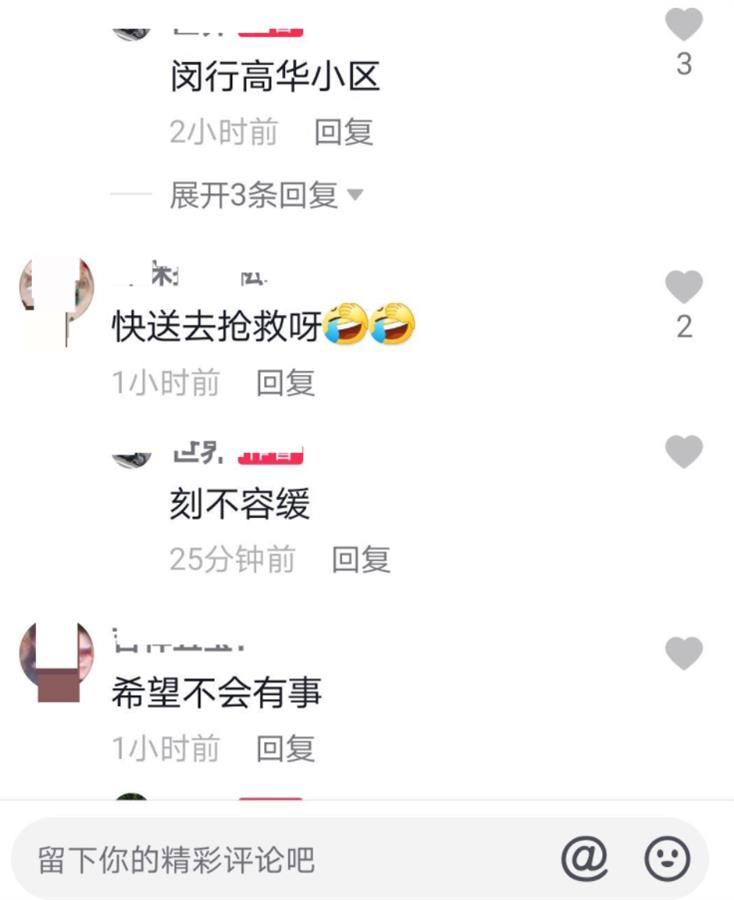Reply to the 快送去抢救呀 comment
Image resolution: width=734 pixels, height=900 pixels.
[286, 382]
